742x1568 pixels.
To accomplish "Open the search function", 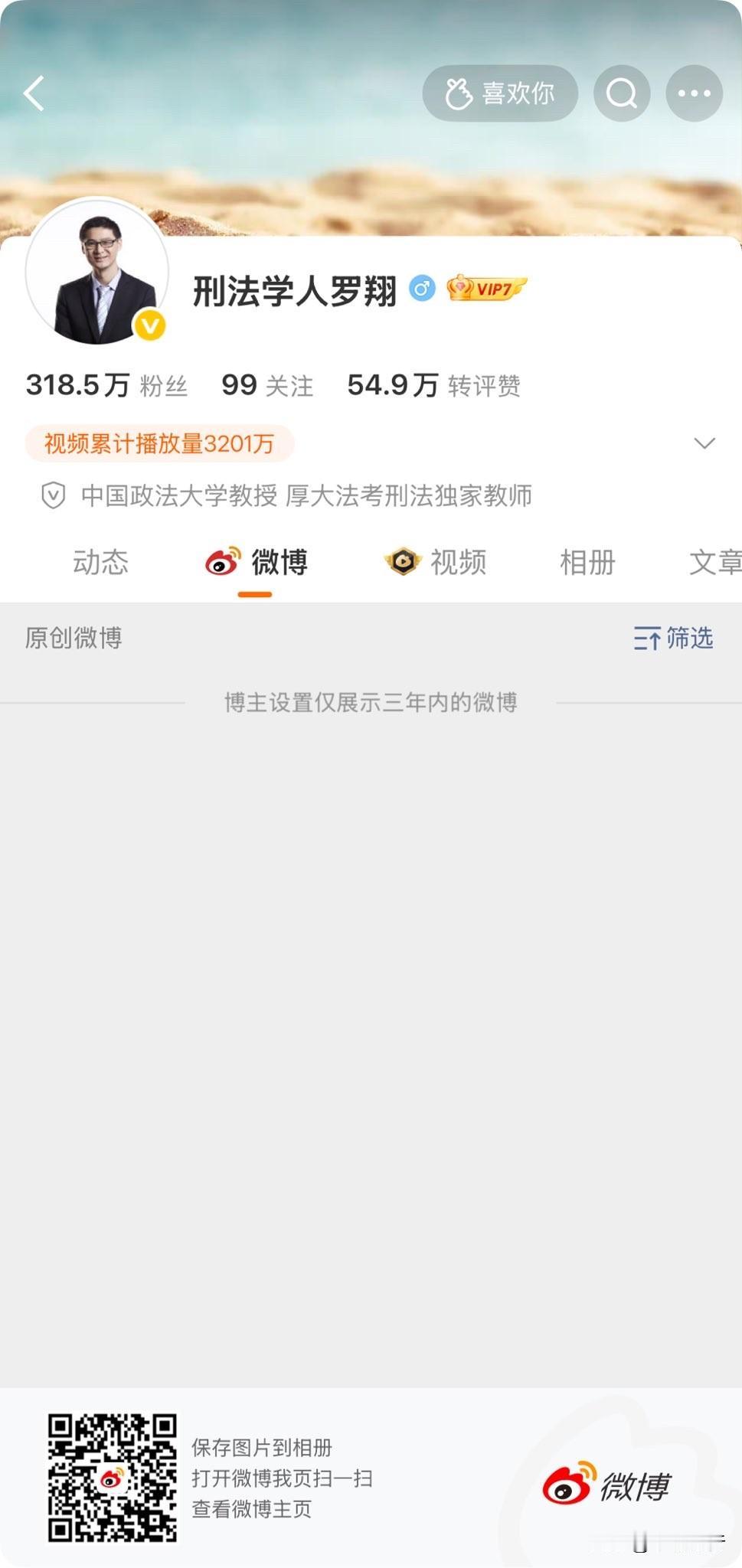I will pos(622,93).
